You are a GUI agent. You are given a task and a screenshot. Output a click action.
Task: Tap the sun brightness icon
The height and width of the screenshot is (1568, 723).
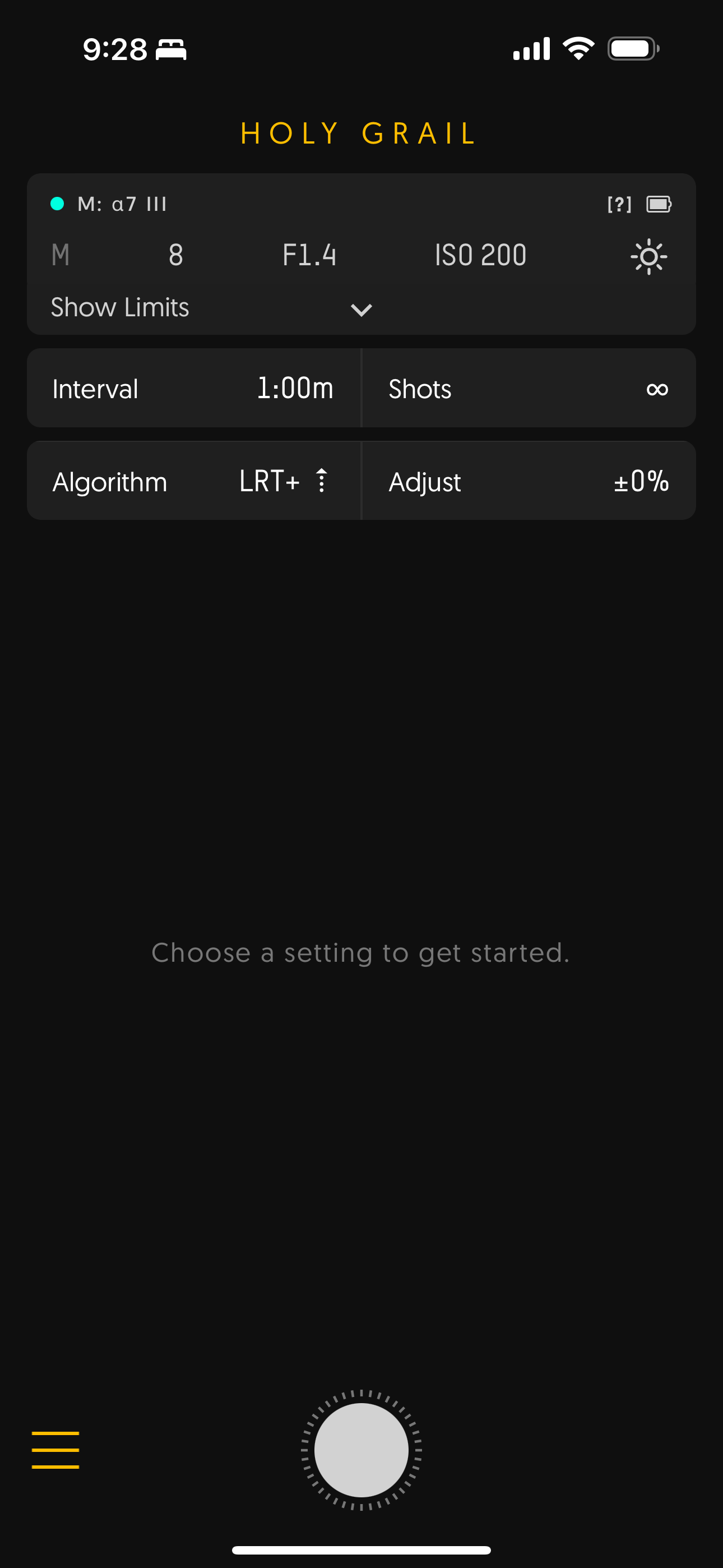pos(648,256)
